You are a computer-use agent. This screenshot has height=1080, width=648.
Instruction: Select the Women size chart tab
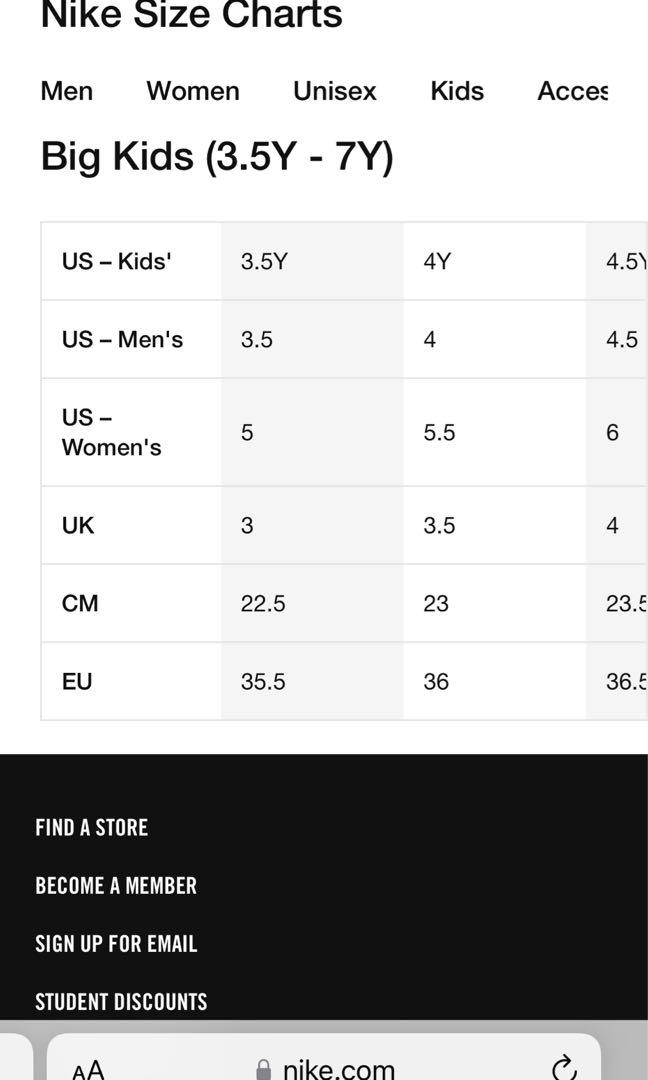pos(193,91)
